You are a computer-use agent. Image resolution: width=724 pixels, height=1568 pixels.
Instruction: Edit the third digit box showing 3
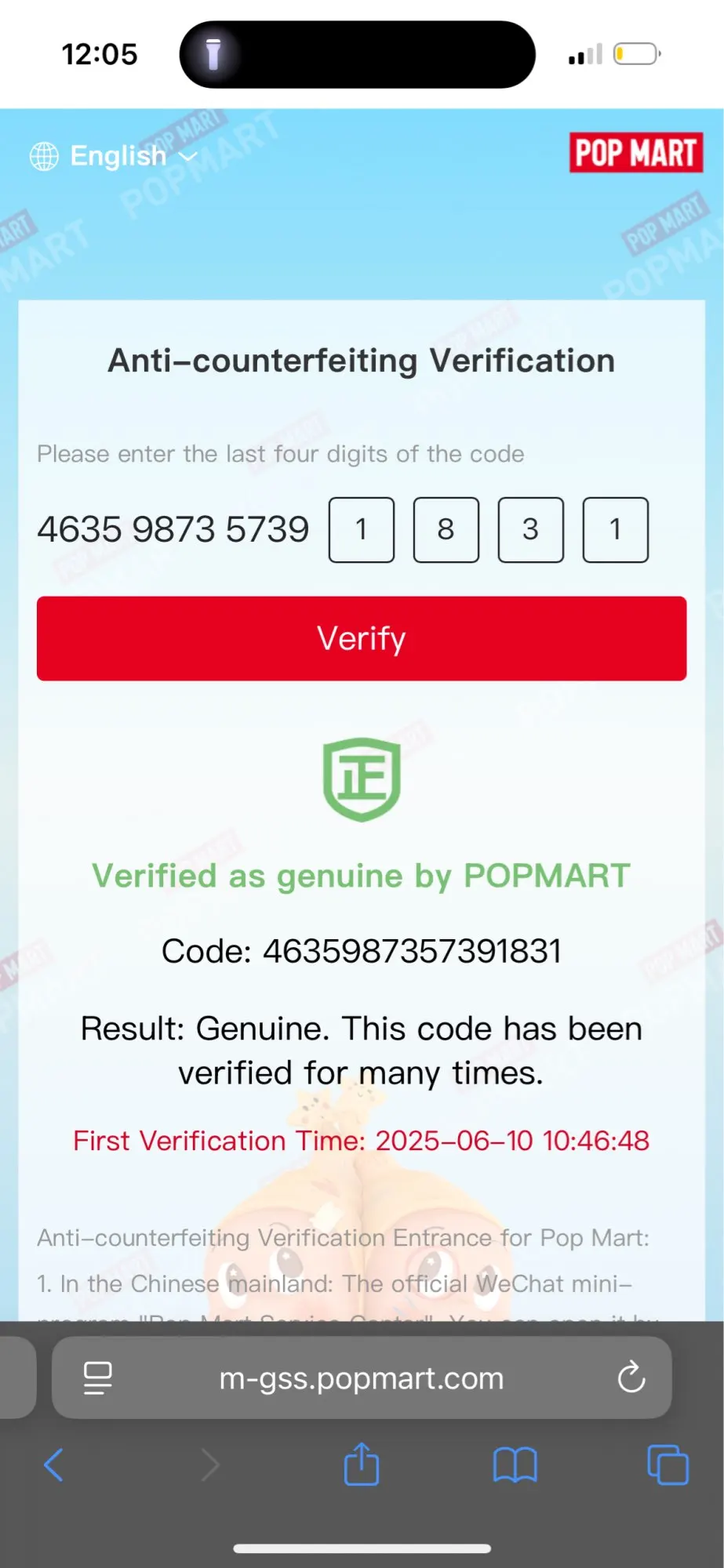coord(531,530)
